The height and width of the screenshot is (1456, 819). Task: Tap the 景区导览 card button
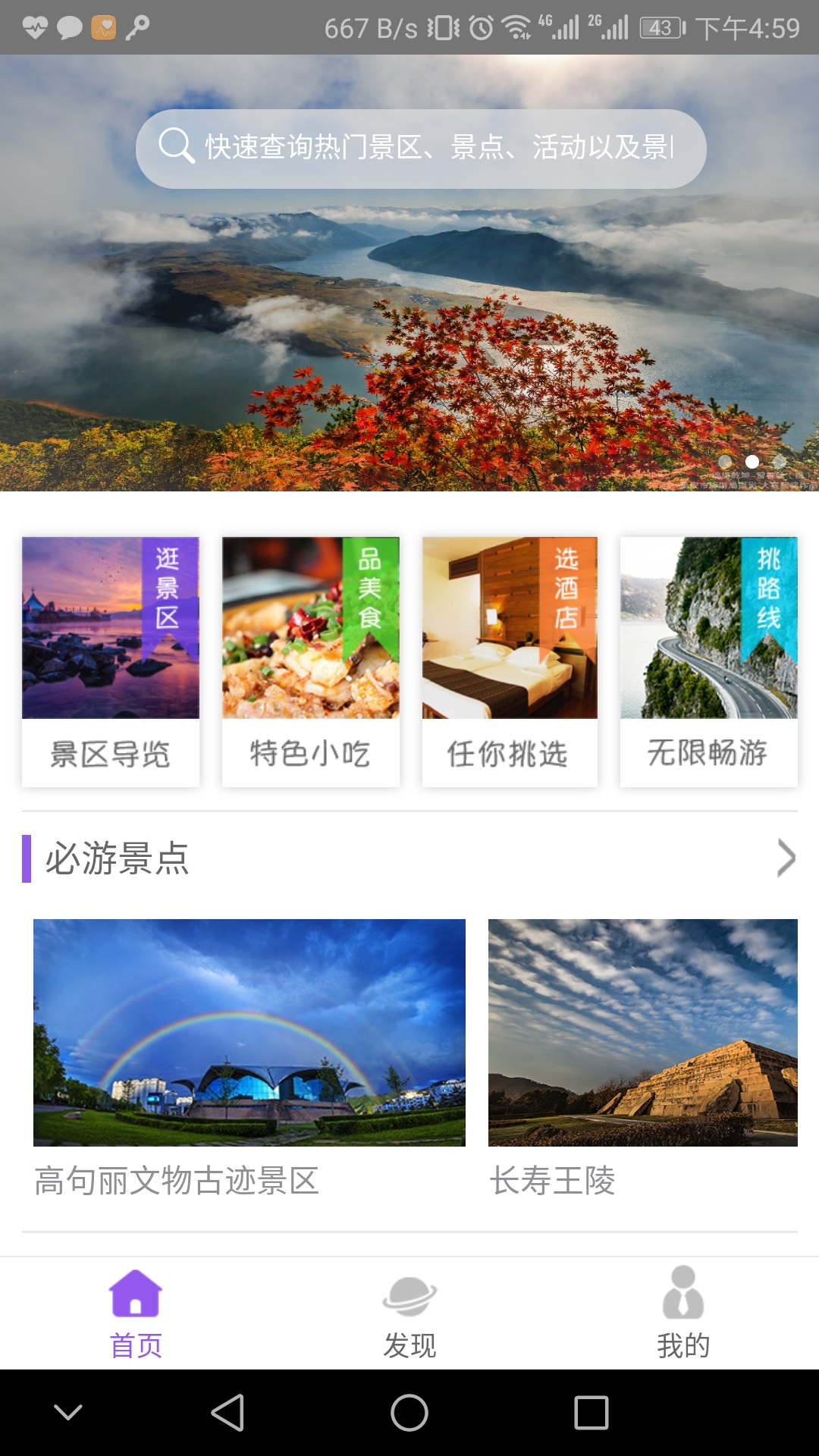(110, 752)
